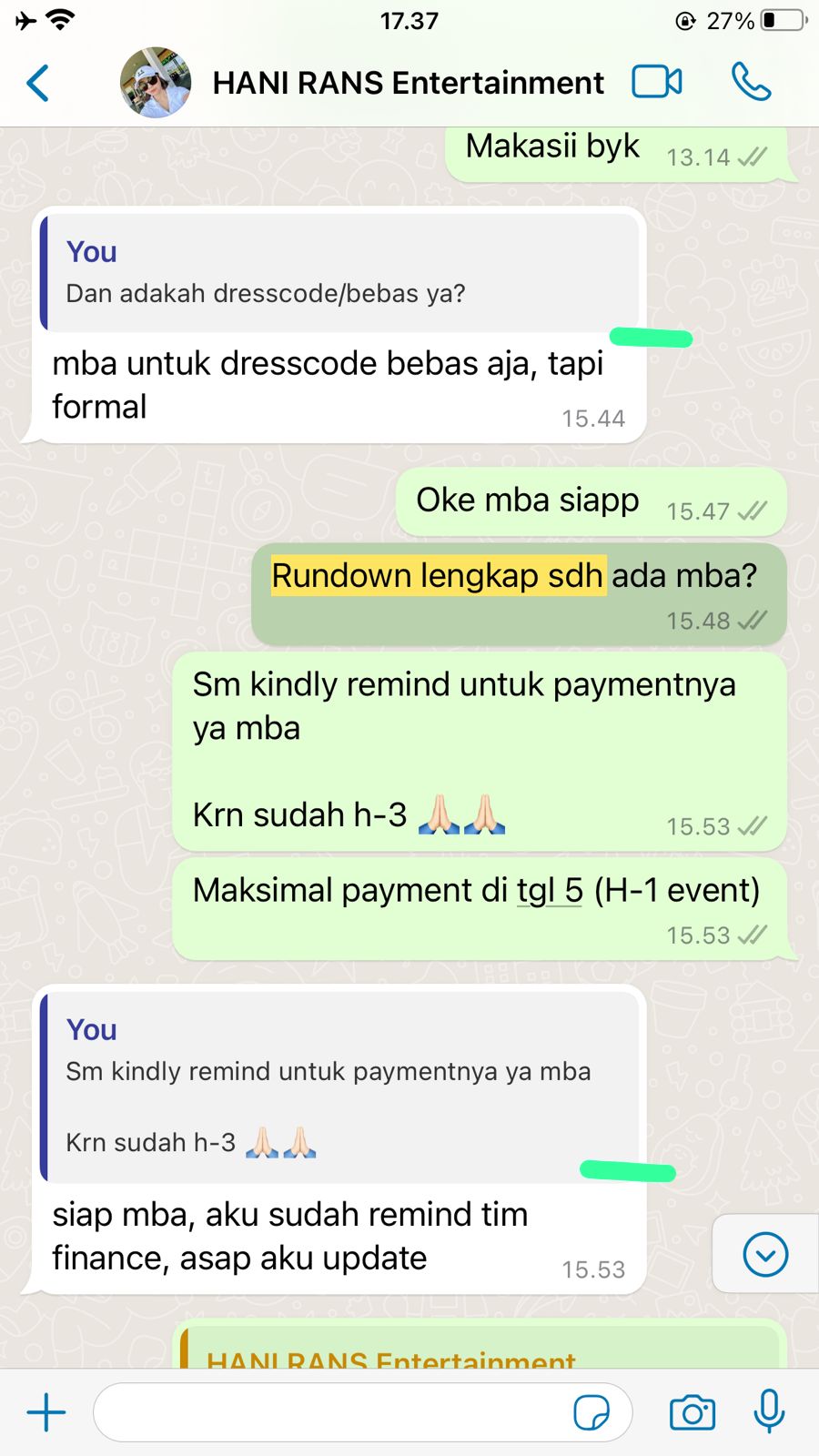Go back to the chat list
Image resolution: width=819 pixels, height=1456 pixels.
click(x=38, y=83)
